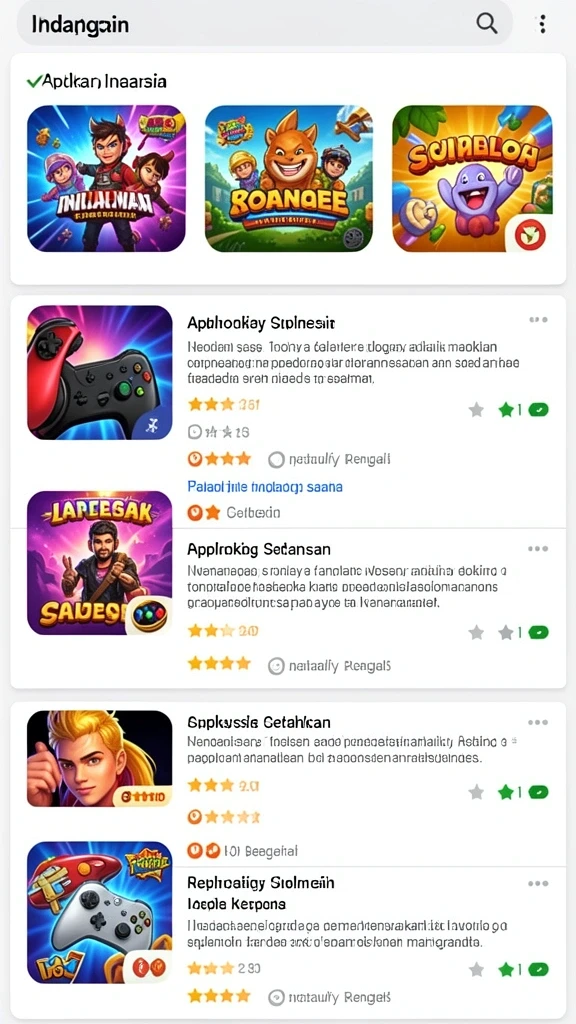Screen dimensions: 576x1024
Task: Open more options for Apbhookay Stplnesiit
Action: pos(538,320)
